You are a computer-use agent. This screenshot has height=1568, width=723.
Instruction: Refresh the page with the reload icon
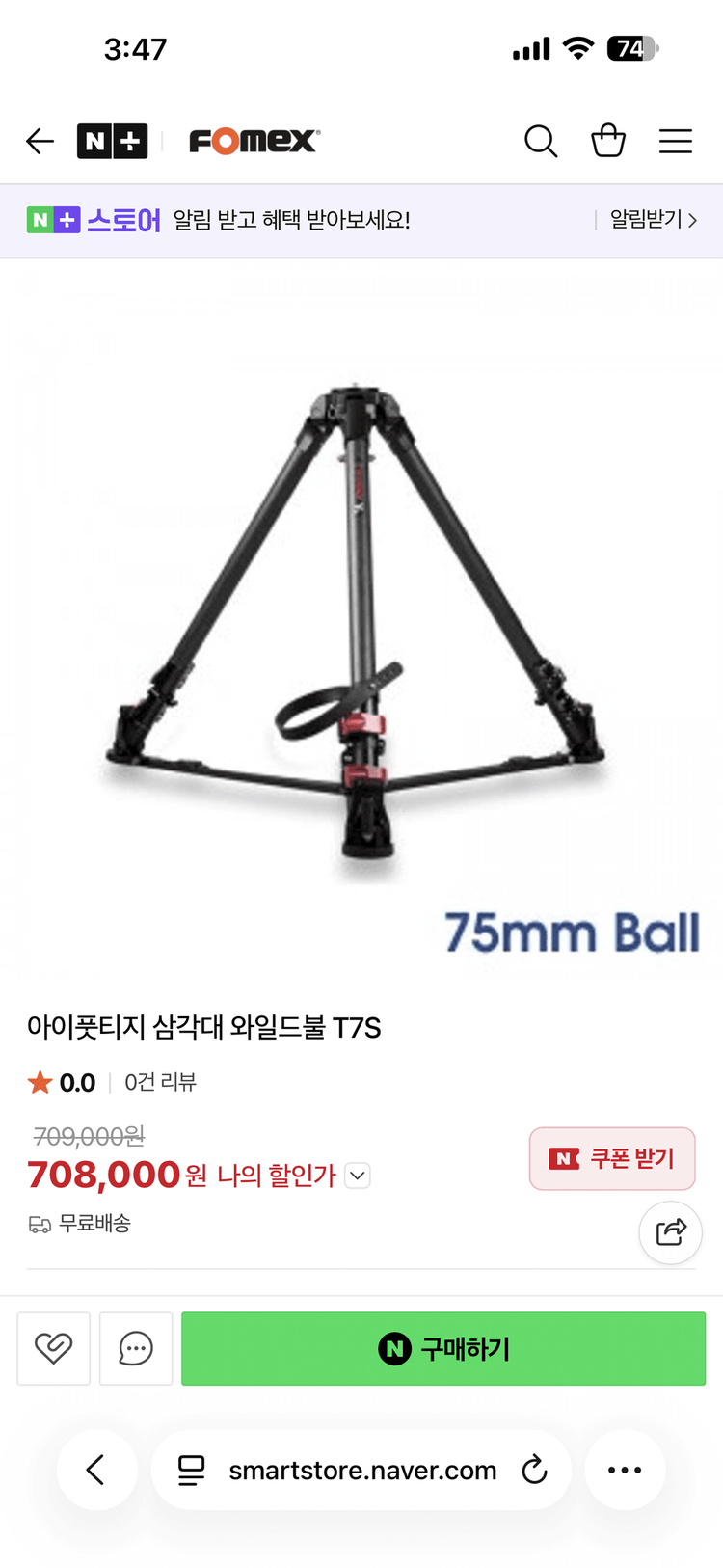(x=533, y=1470)
